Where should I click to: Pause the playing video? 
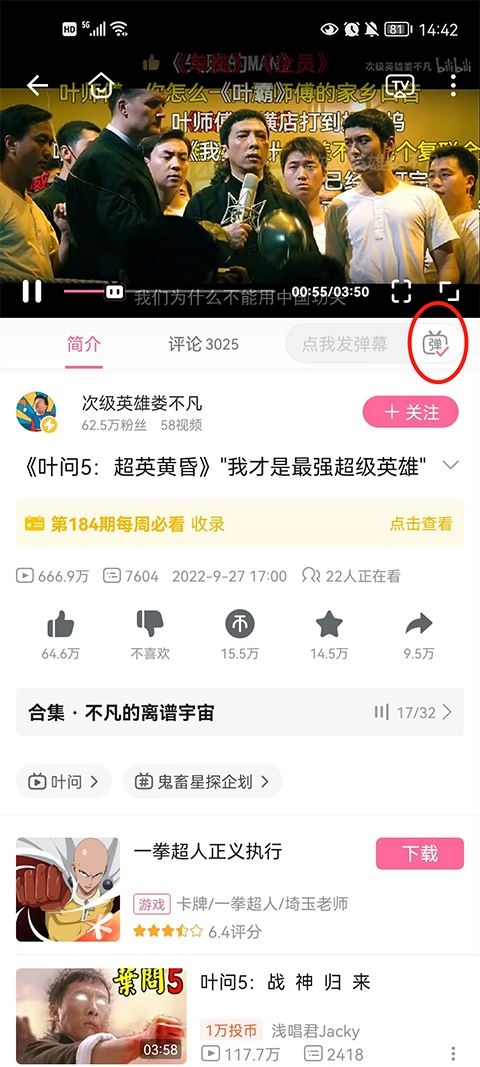point(32,291)
